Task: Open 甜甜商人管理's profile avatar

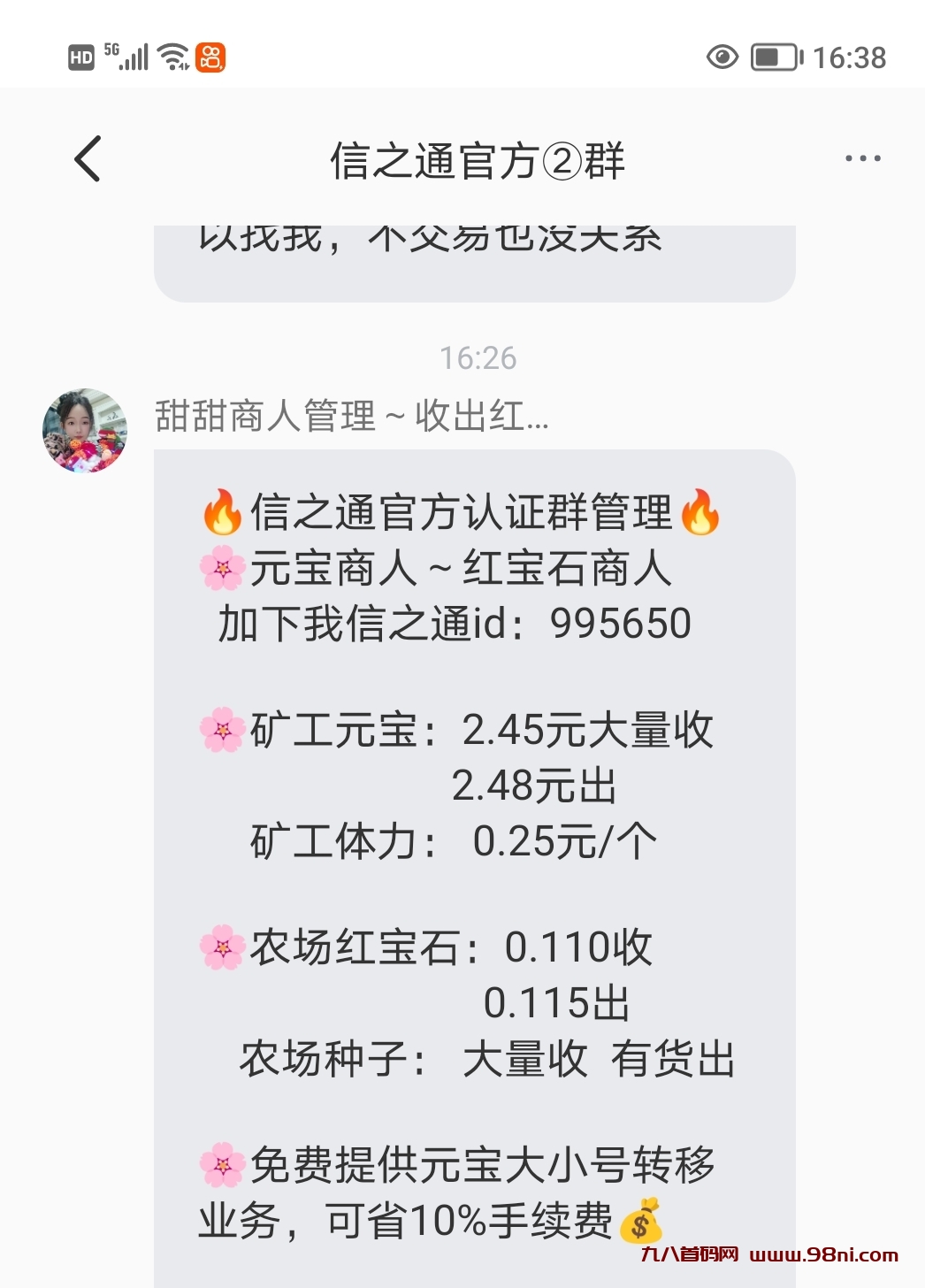Action: [85, 431]
